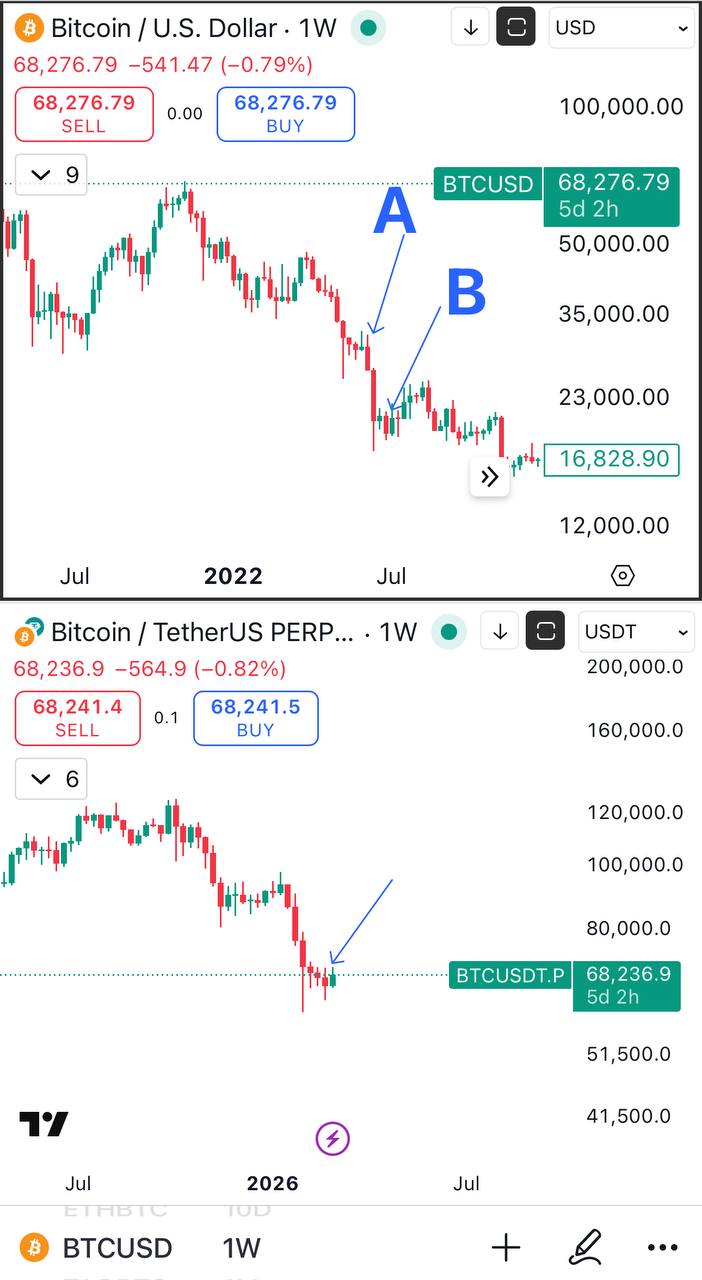
Task: Open the three-dot overflow menu
Action: pos(662,1248)
